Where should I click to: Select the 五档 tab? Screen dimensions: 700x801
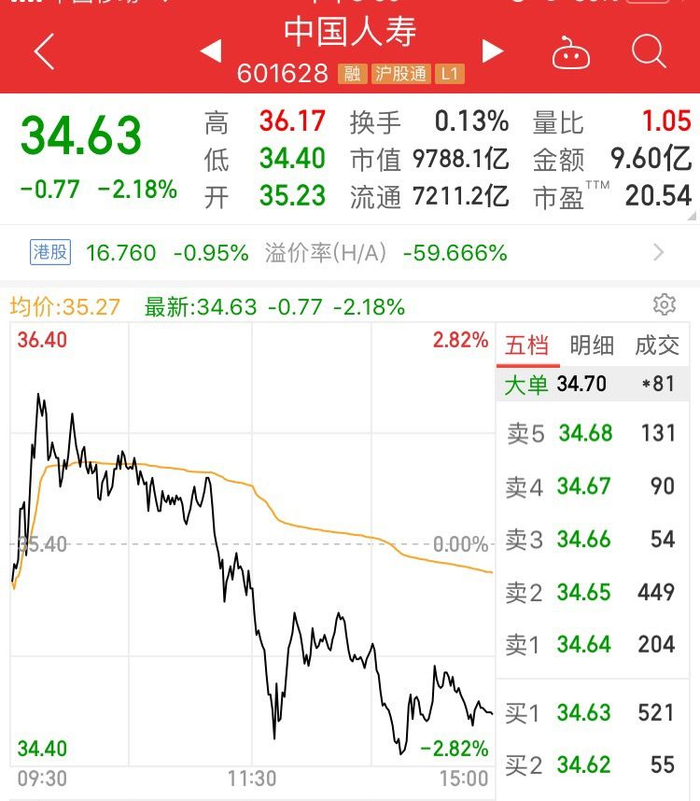coord(527,346)
